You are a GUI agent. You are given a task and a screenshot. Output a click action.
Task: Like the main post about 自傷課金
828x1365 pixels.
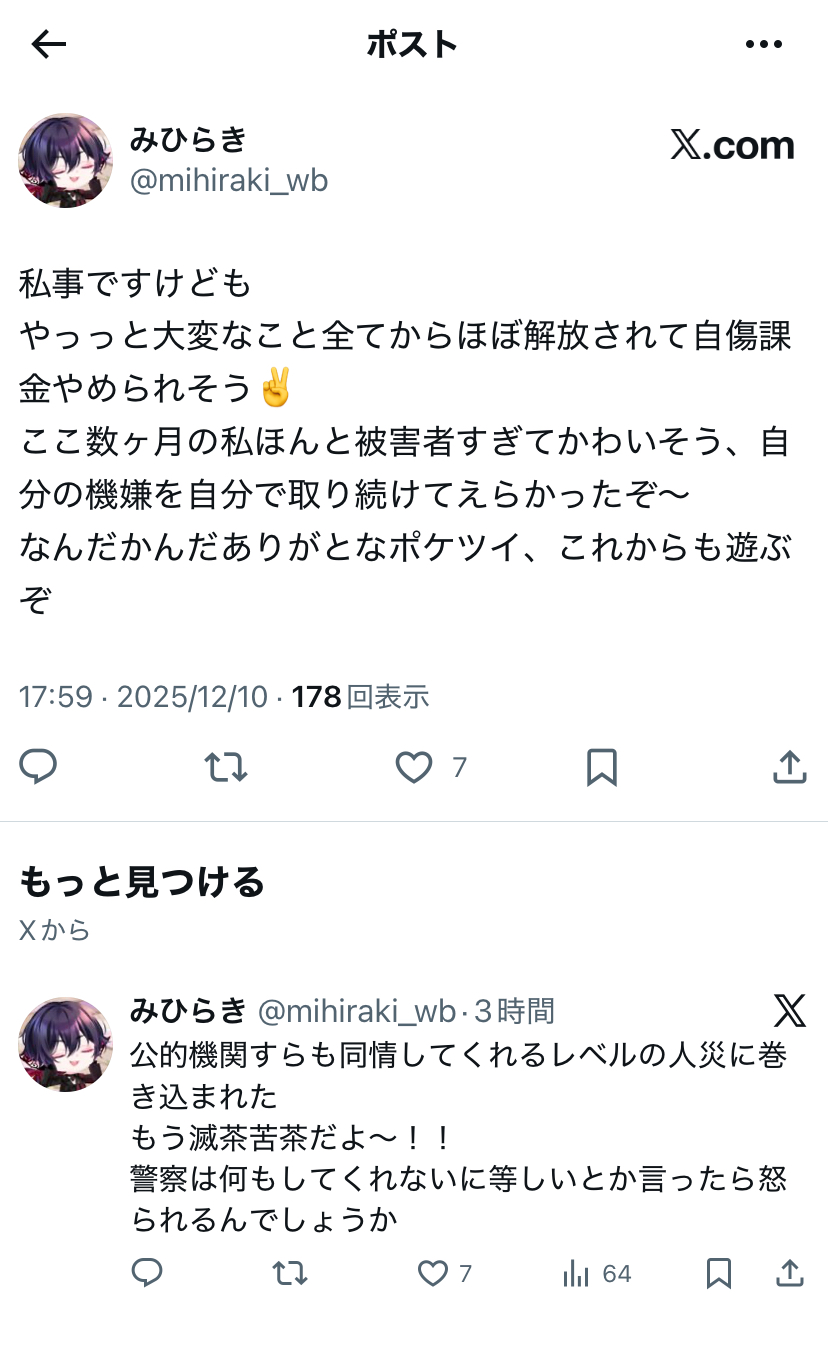coord(414,767)
